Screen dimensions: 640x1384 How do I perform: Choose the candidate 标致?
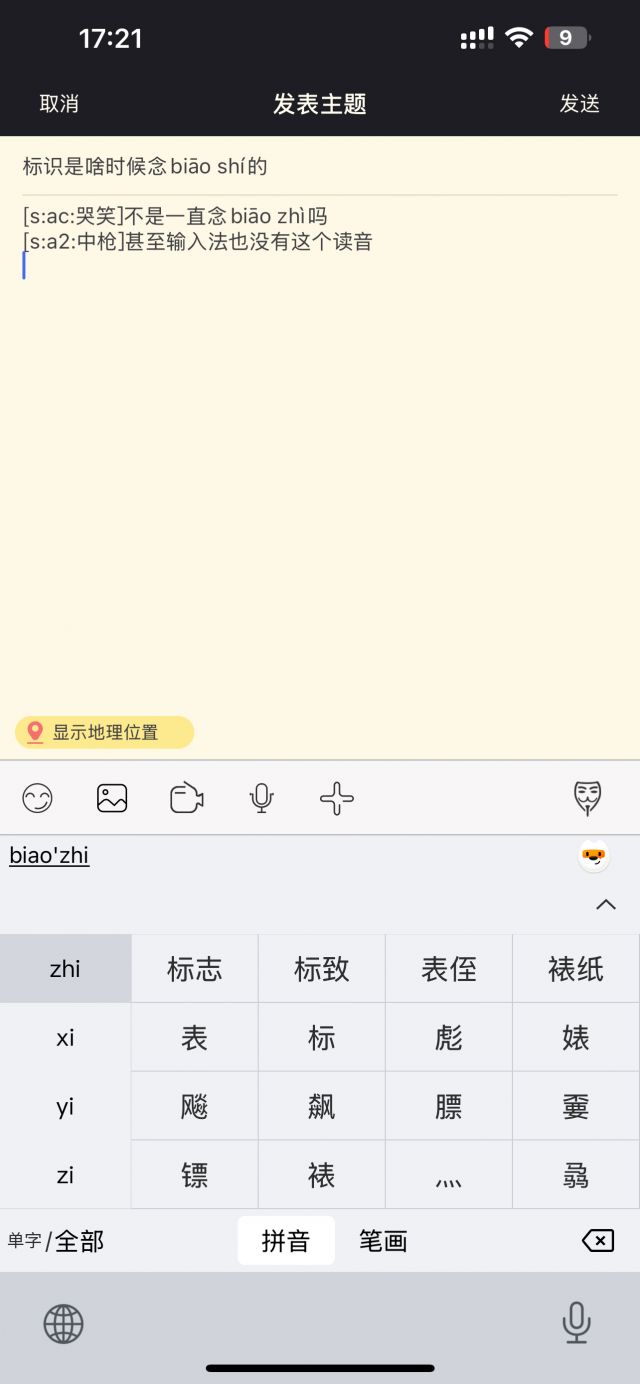click(x=322, y=969)
